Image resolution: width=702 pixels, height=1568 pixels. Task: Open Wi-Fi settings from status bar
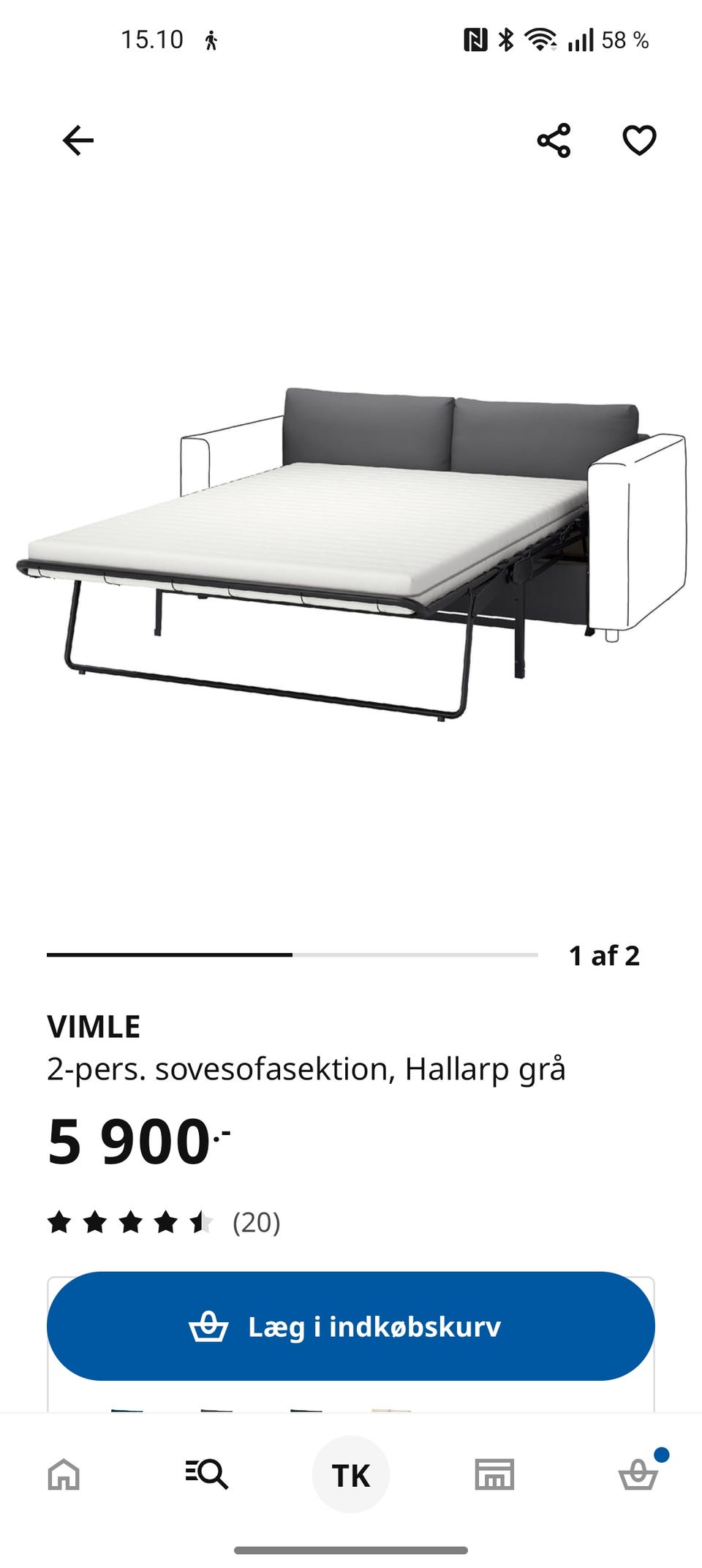[x=539, y=39]
